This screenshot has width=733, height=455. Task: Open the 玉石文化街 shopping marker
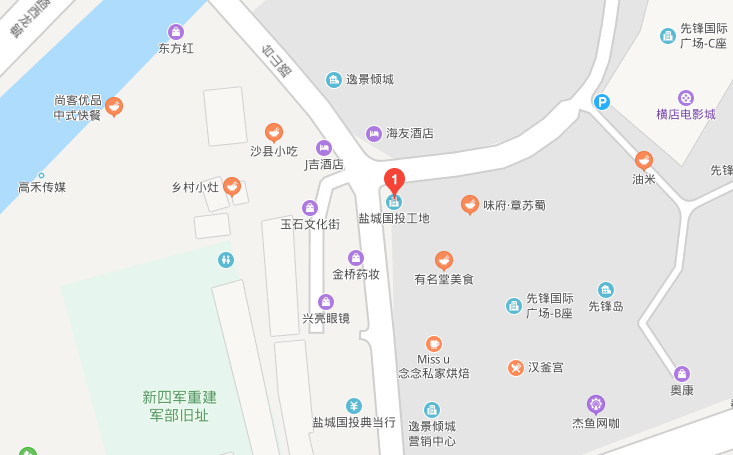(310, 207)
